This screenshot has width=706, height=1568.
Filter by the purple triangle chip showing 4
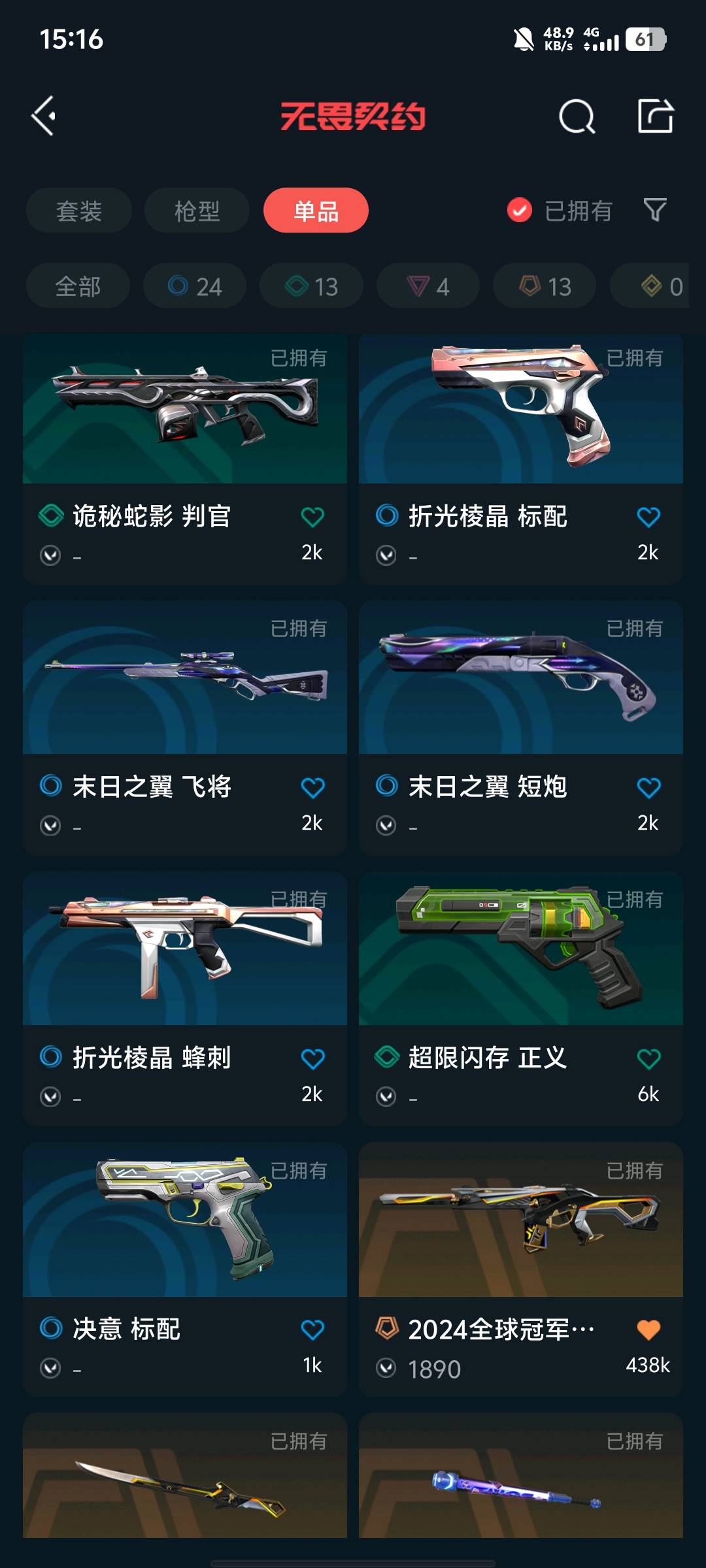click(x=428, y=286)
